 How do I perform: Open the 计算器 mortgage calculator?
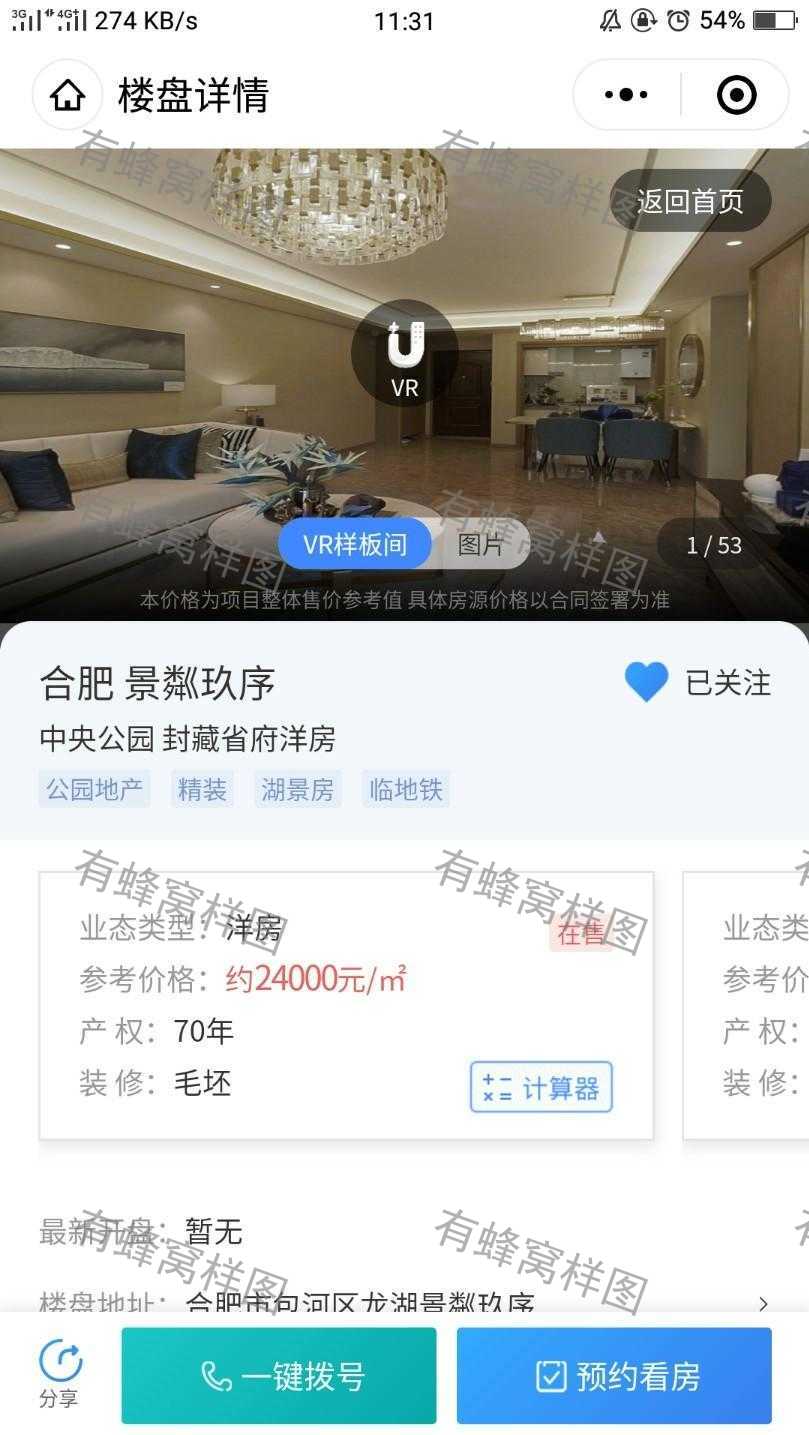click(x=541, y=1087)
